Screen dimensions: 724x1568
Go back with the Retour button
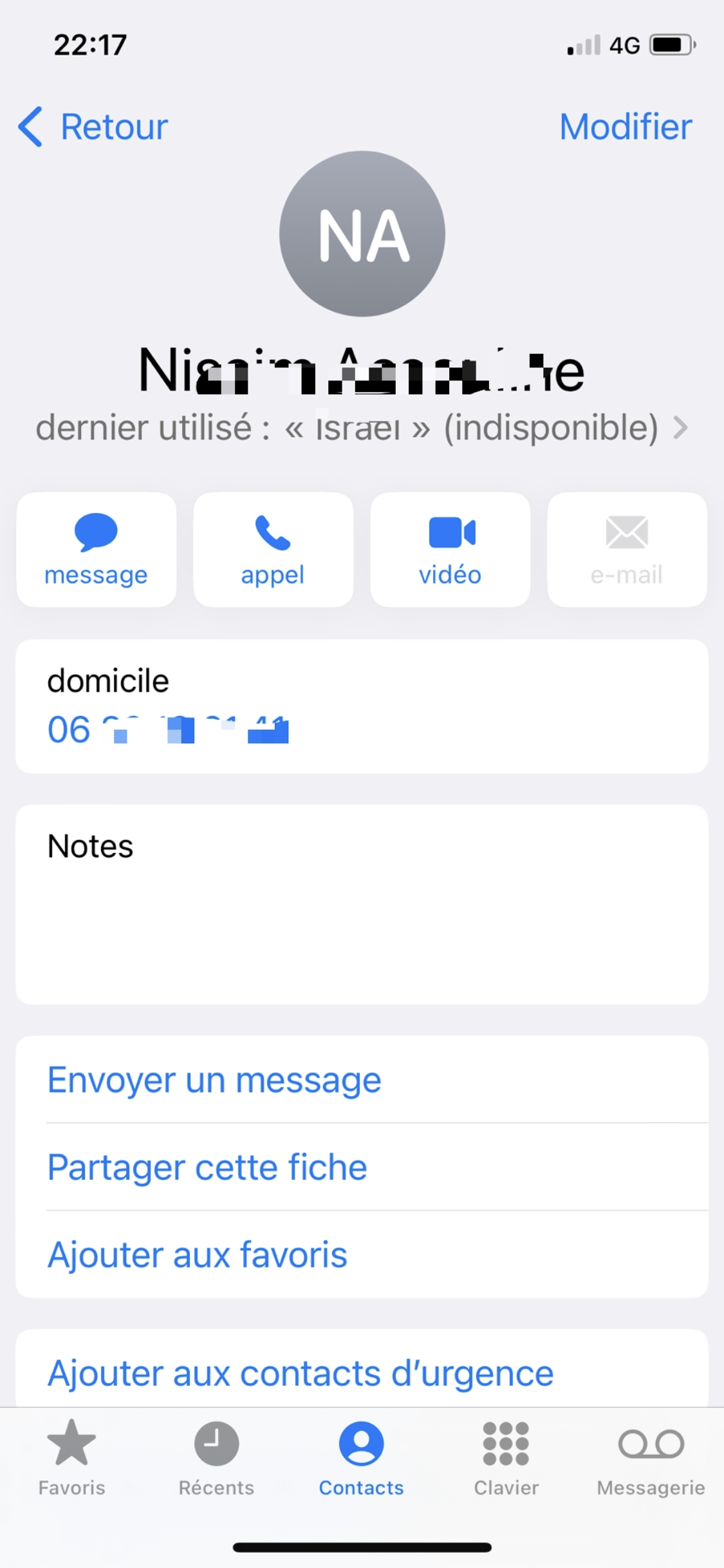(x=93, y=126)
